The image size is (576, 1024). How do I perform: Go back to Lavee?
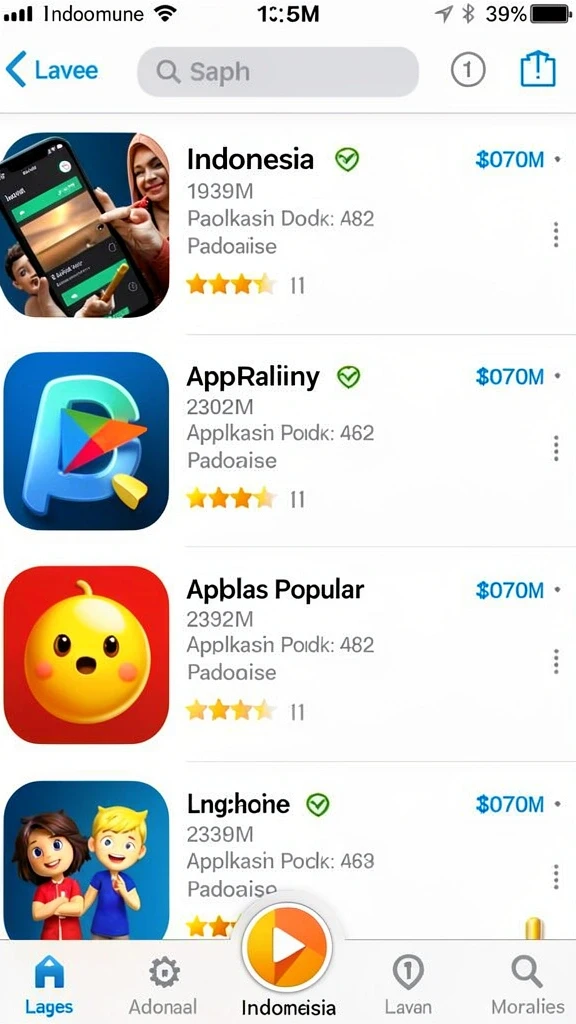[x=52, y=70]
